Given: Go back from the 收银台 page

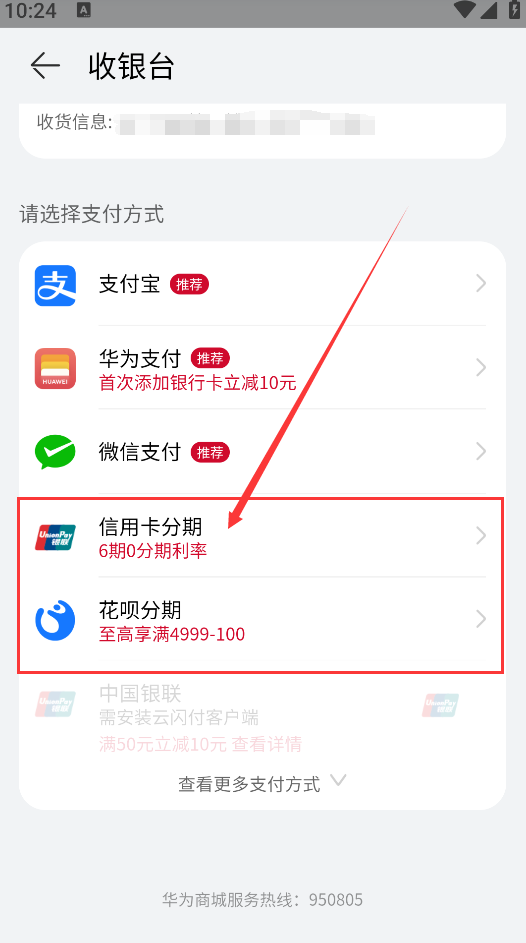Looking at the screenshot, I should click(46, 65).
